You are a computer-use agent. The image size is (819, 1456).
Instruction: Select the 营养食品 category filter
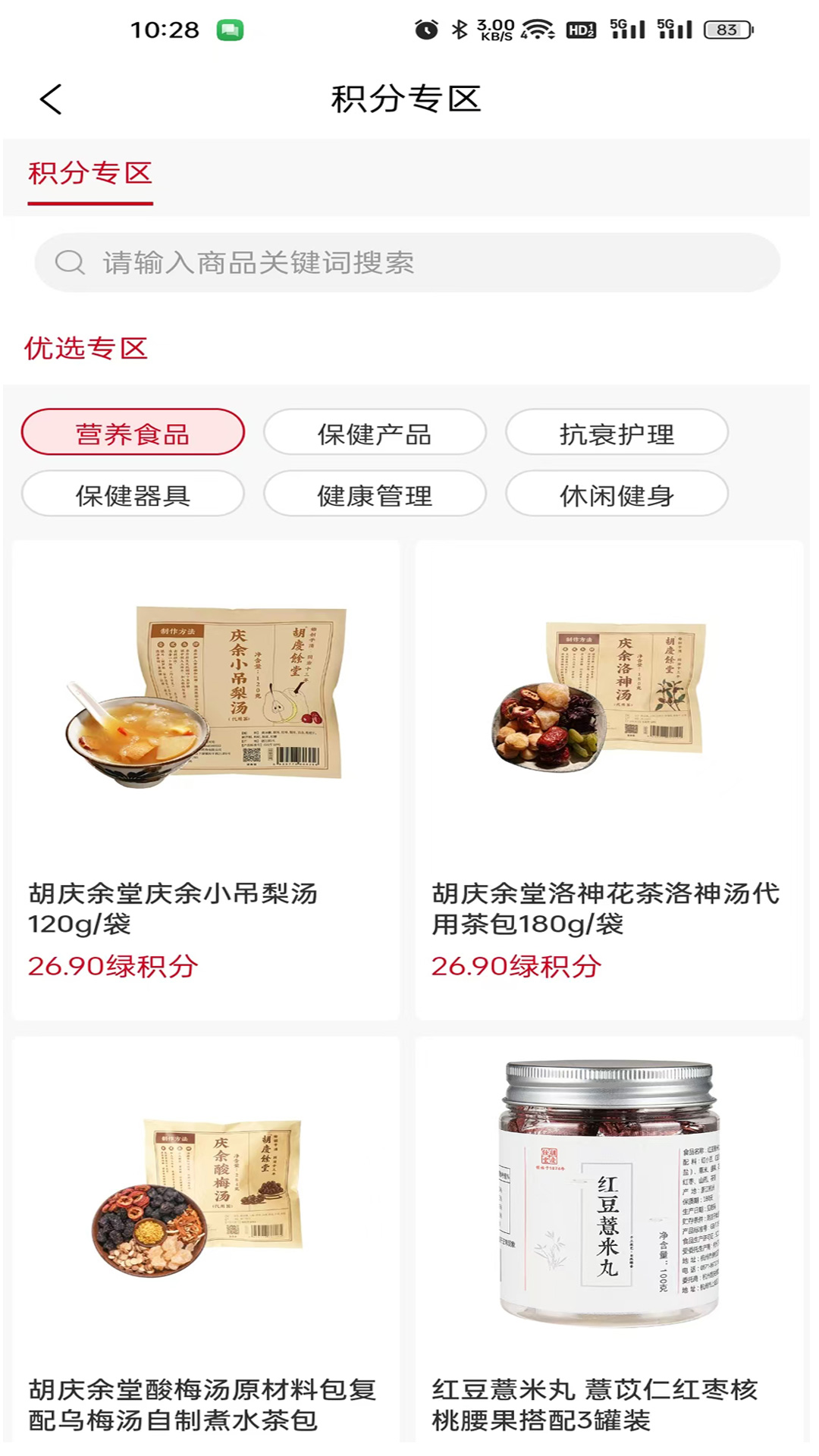point(133,432)
